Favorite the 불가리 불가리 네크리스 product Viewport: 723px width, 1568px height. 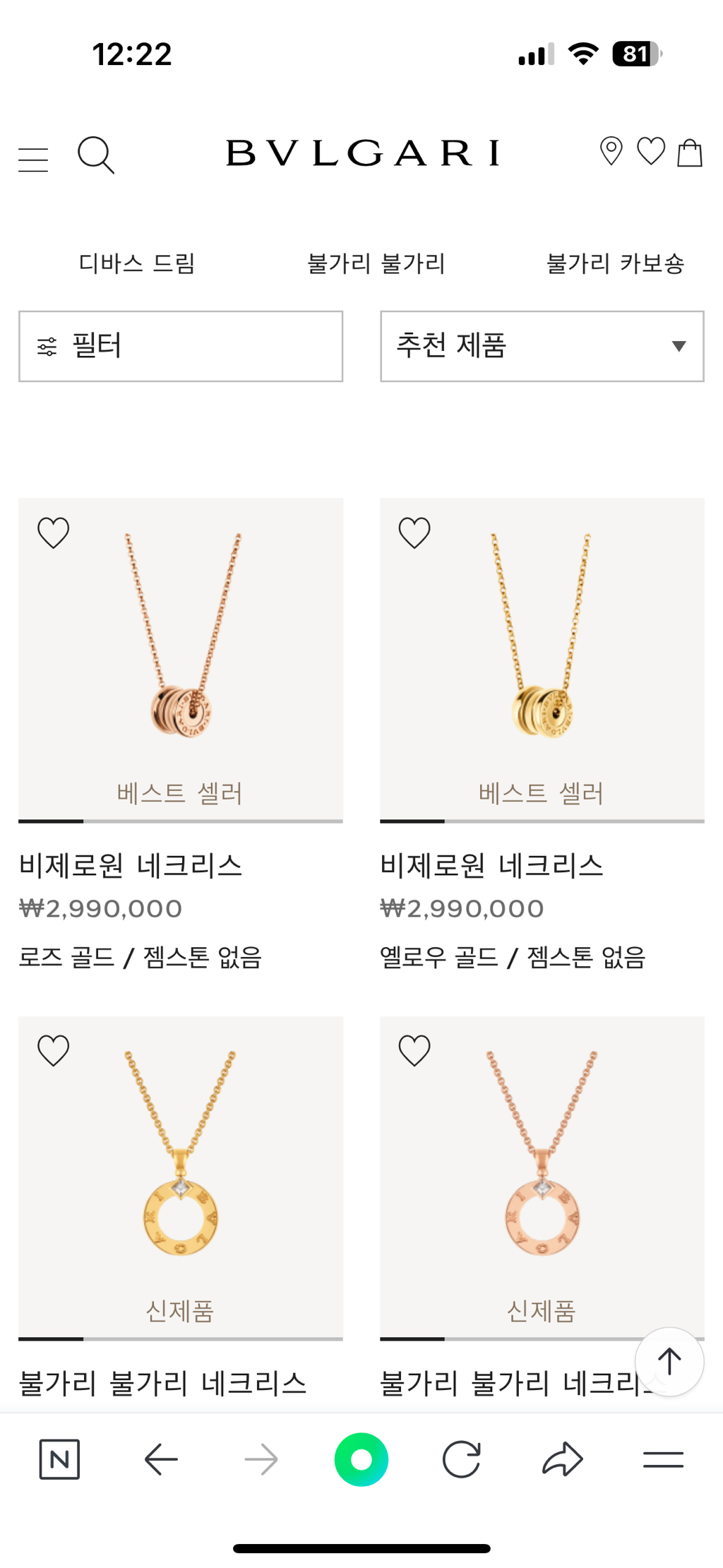tap(53, 1051)
